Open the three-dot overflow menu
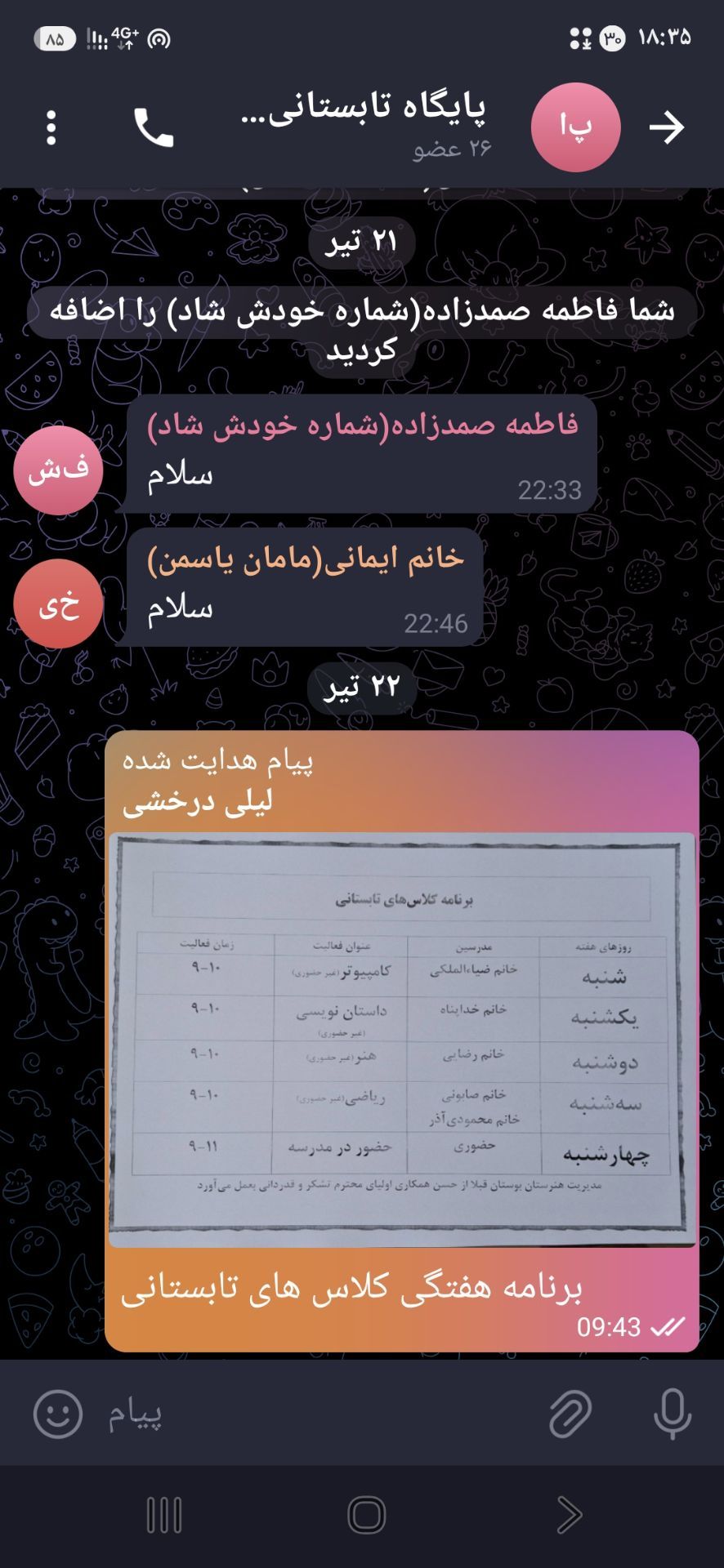Viewport: 724px width, 1568px height. click(x=51, y=128)
